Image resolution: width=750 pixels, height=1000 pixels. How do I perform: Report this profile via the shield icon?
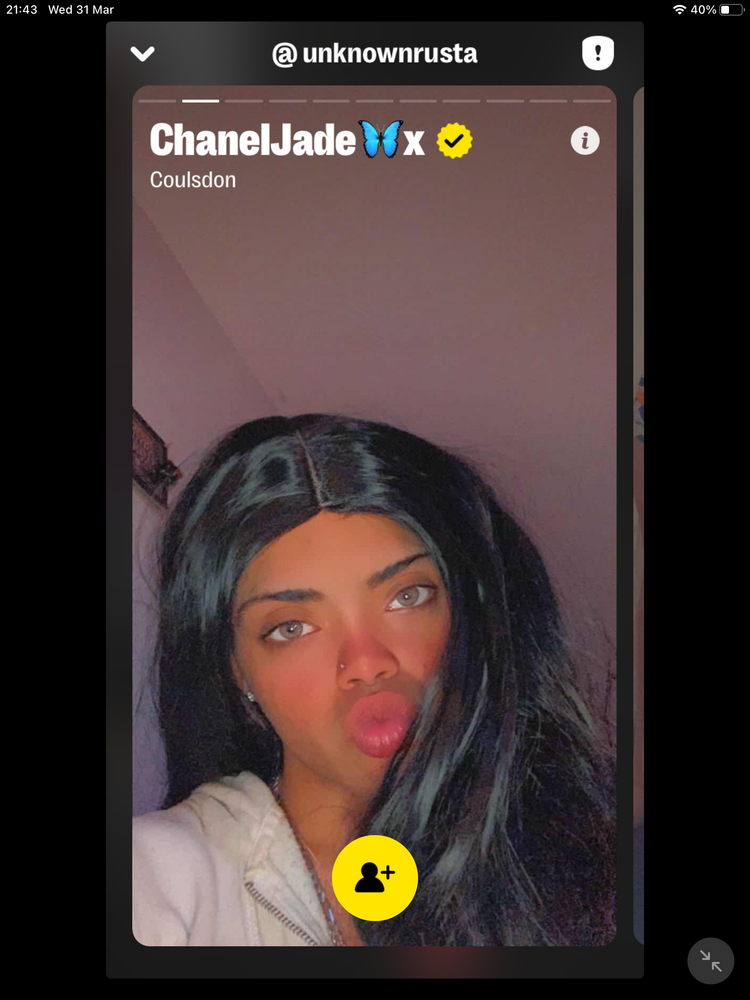pos(597,54)
